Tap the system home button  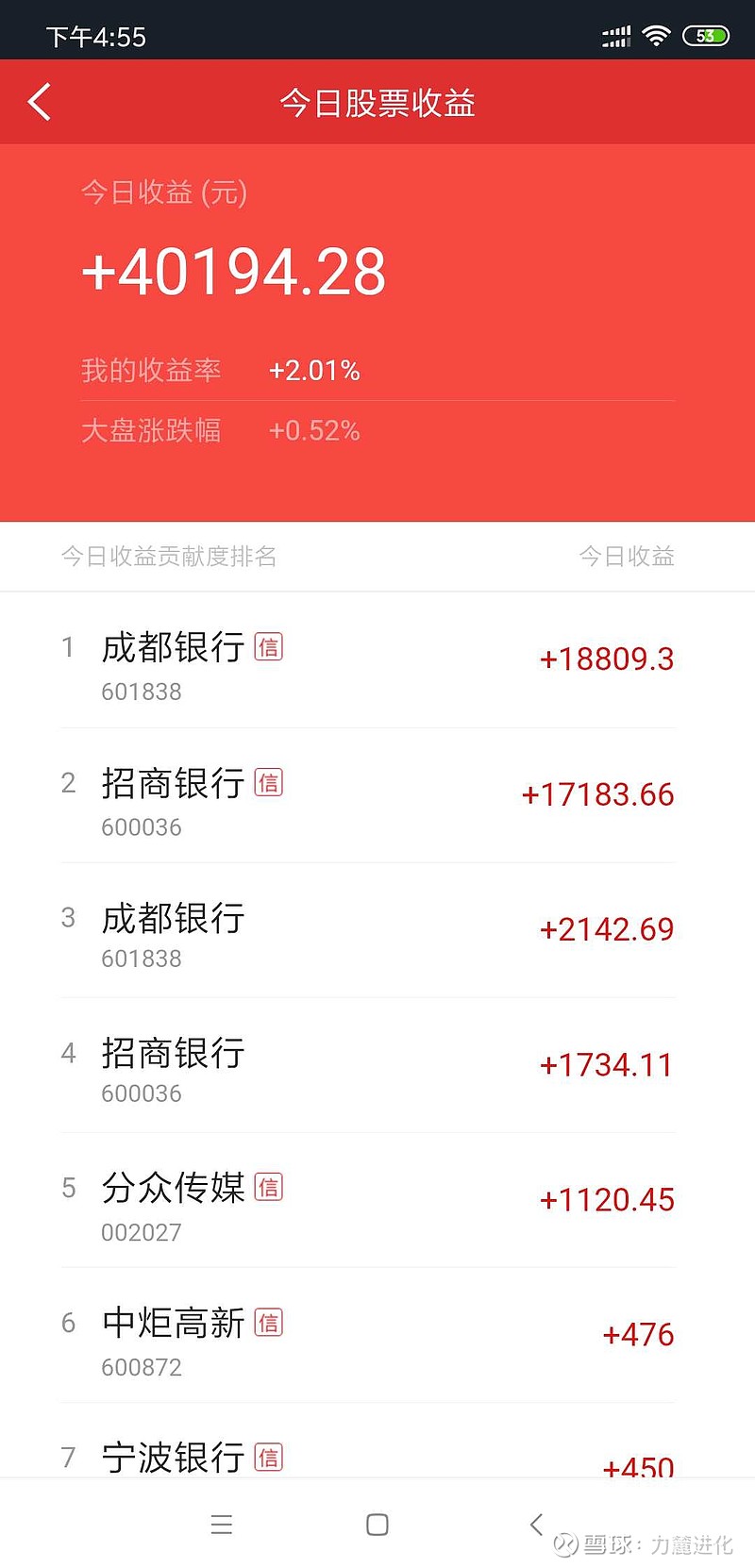tap(377, 1525)
